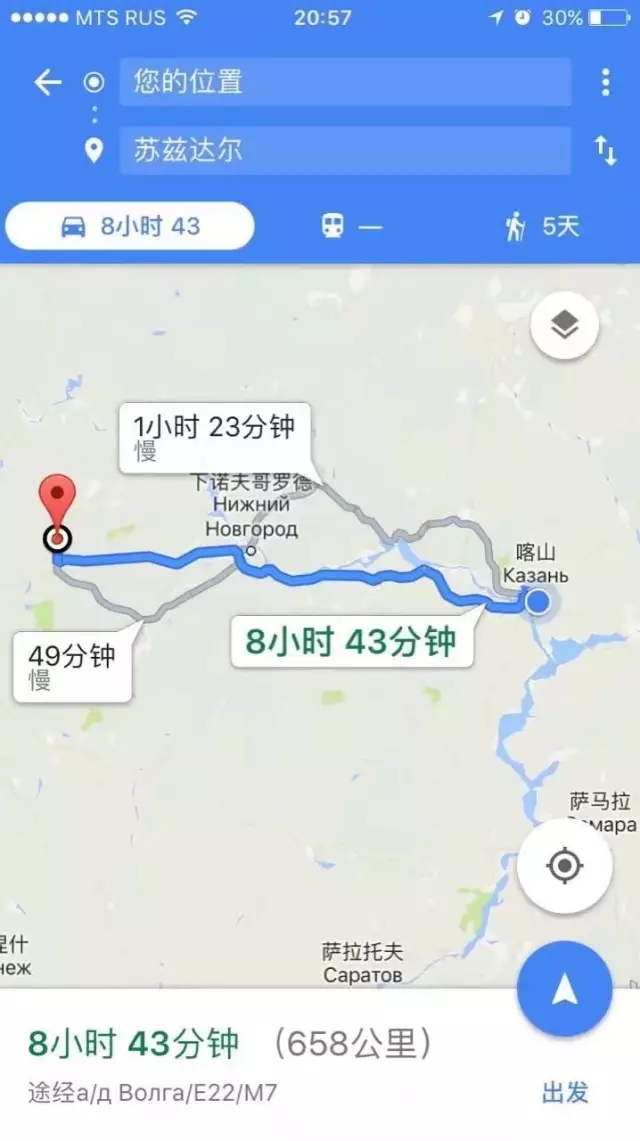Select the driving tab 8小时 43
Screen dimensions: 640x1141
(x=129, y=226)
